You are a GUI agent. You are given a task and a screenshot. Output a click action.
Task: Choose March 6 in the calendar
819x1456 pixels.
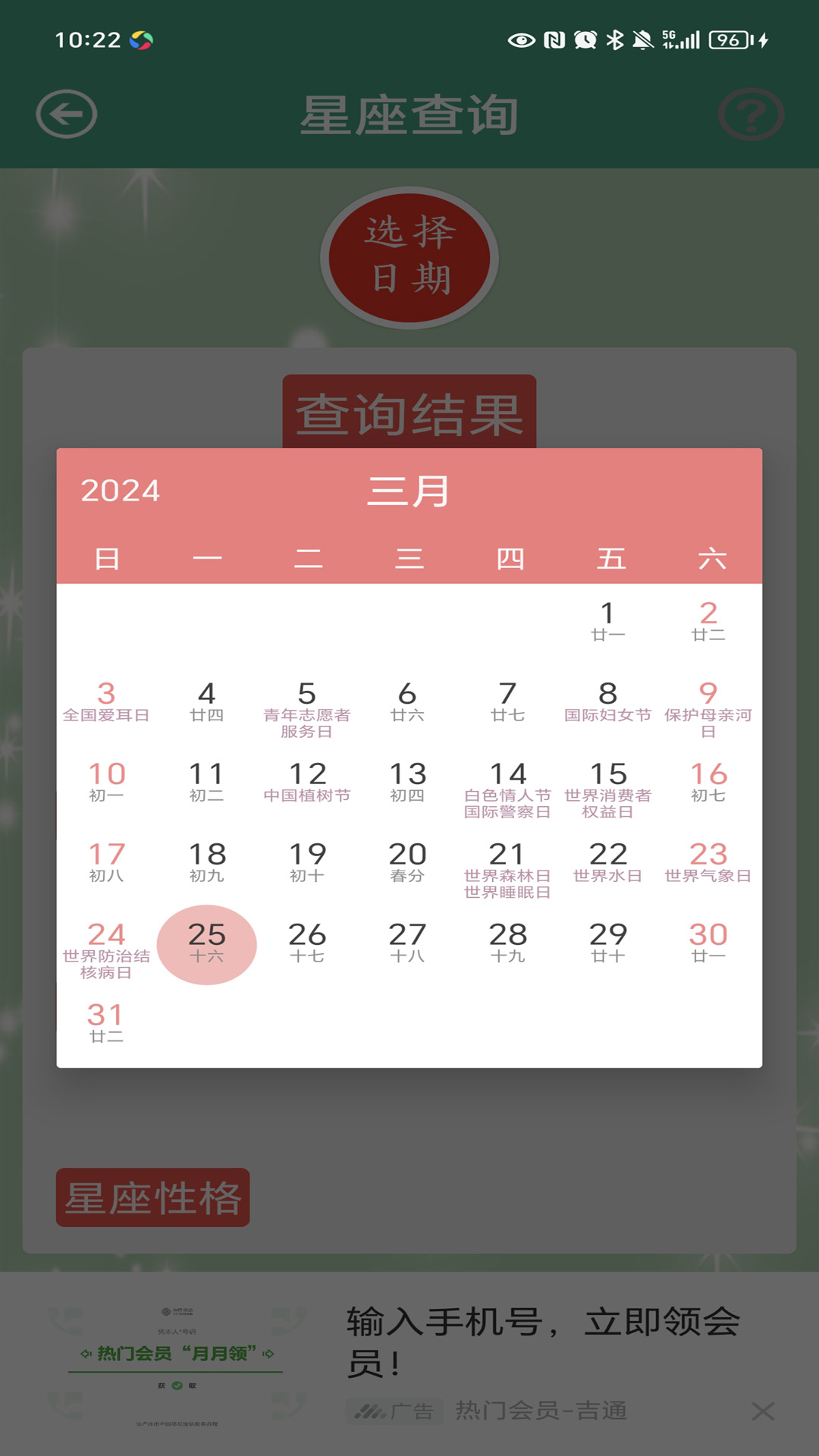[x=407, y=702]
